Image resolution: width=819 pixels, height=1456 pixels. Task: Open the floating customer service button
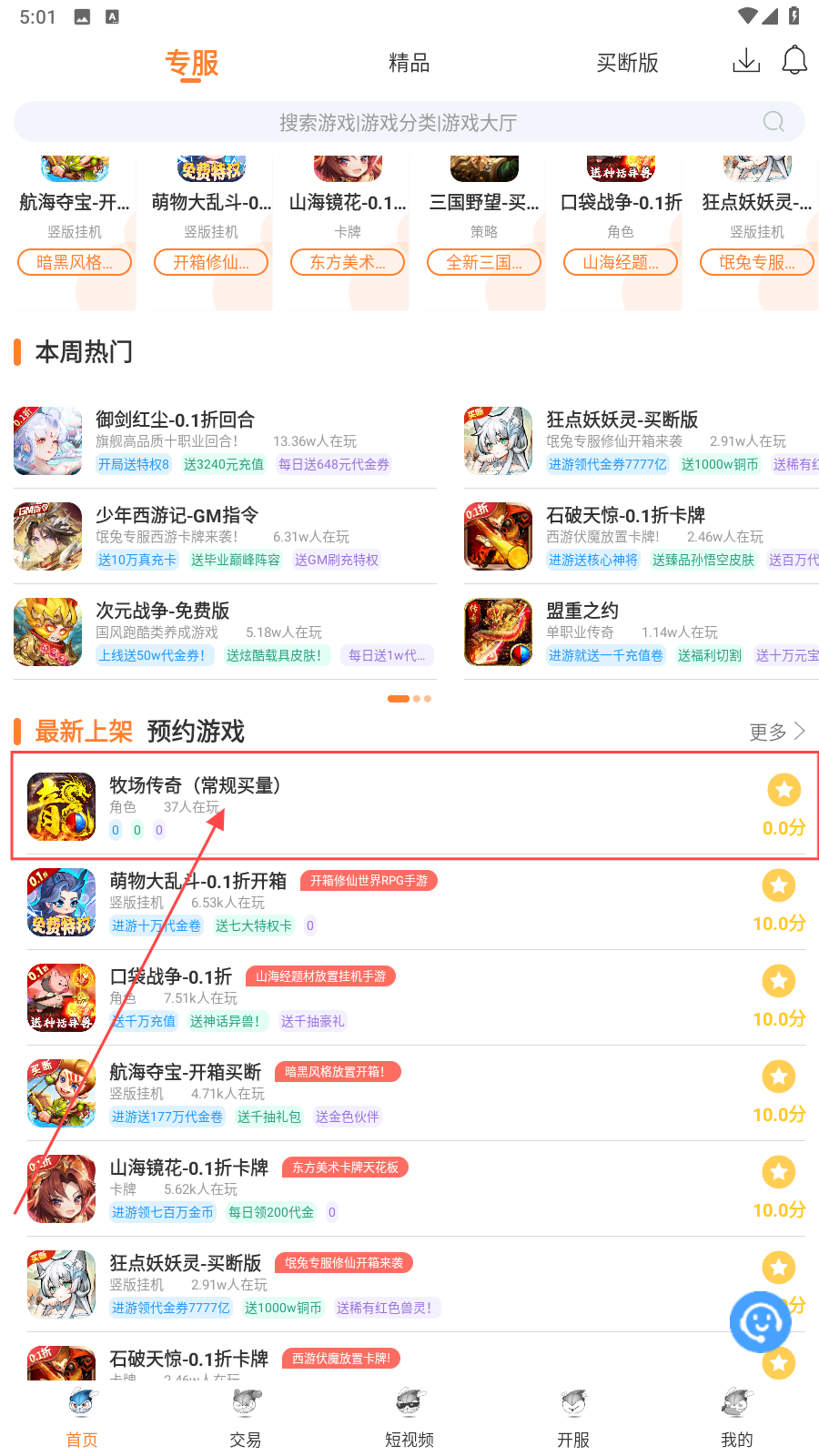[760, 1321]
